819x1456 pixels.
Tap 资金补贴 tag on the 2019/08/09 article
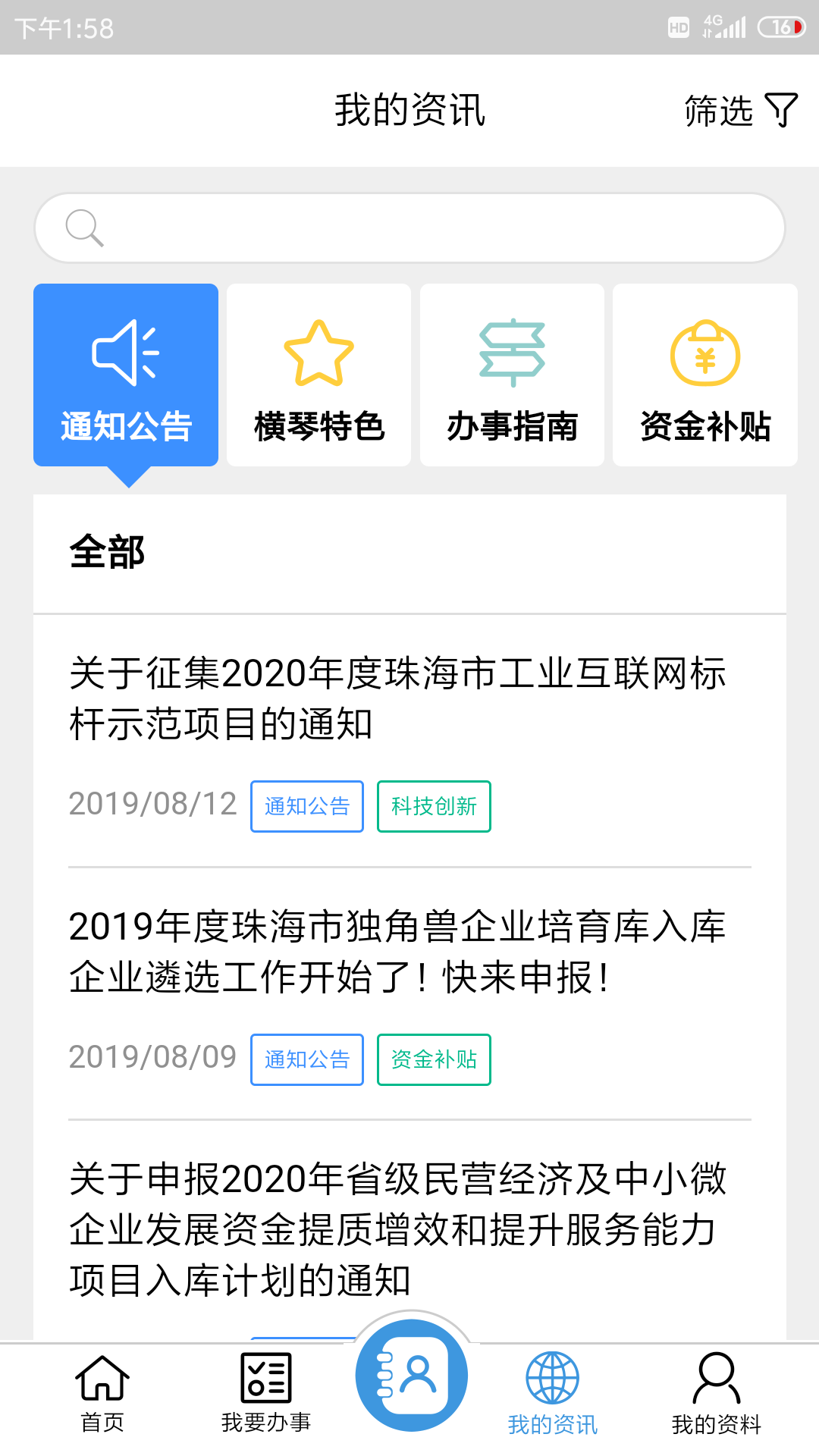coord(434,1059)
